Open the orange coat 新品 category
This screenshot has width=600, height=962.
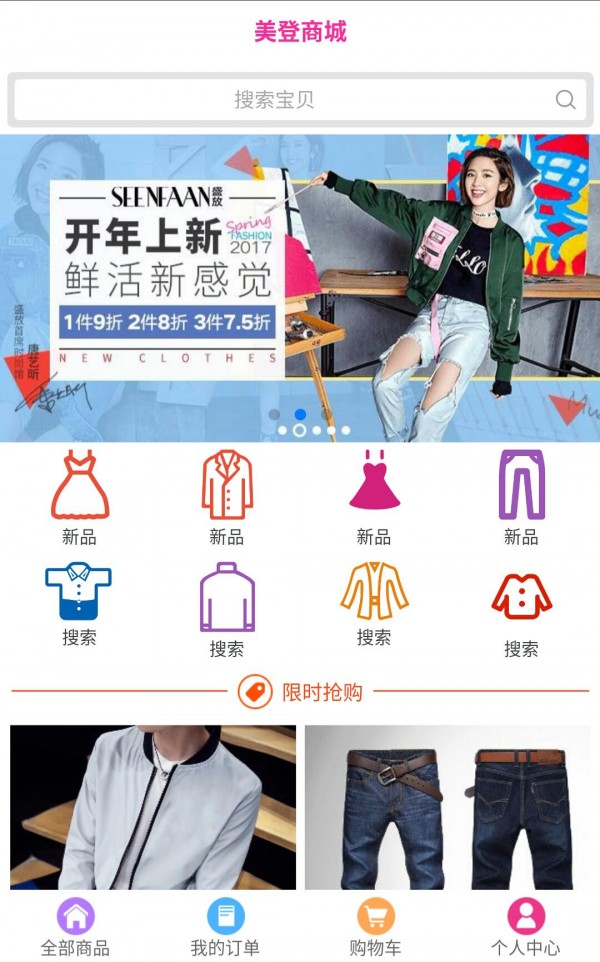pos(226,497)
